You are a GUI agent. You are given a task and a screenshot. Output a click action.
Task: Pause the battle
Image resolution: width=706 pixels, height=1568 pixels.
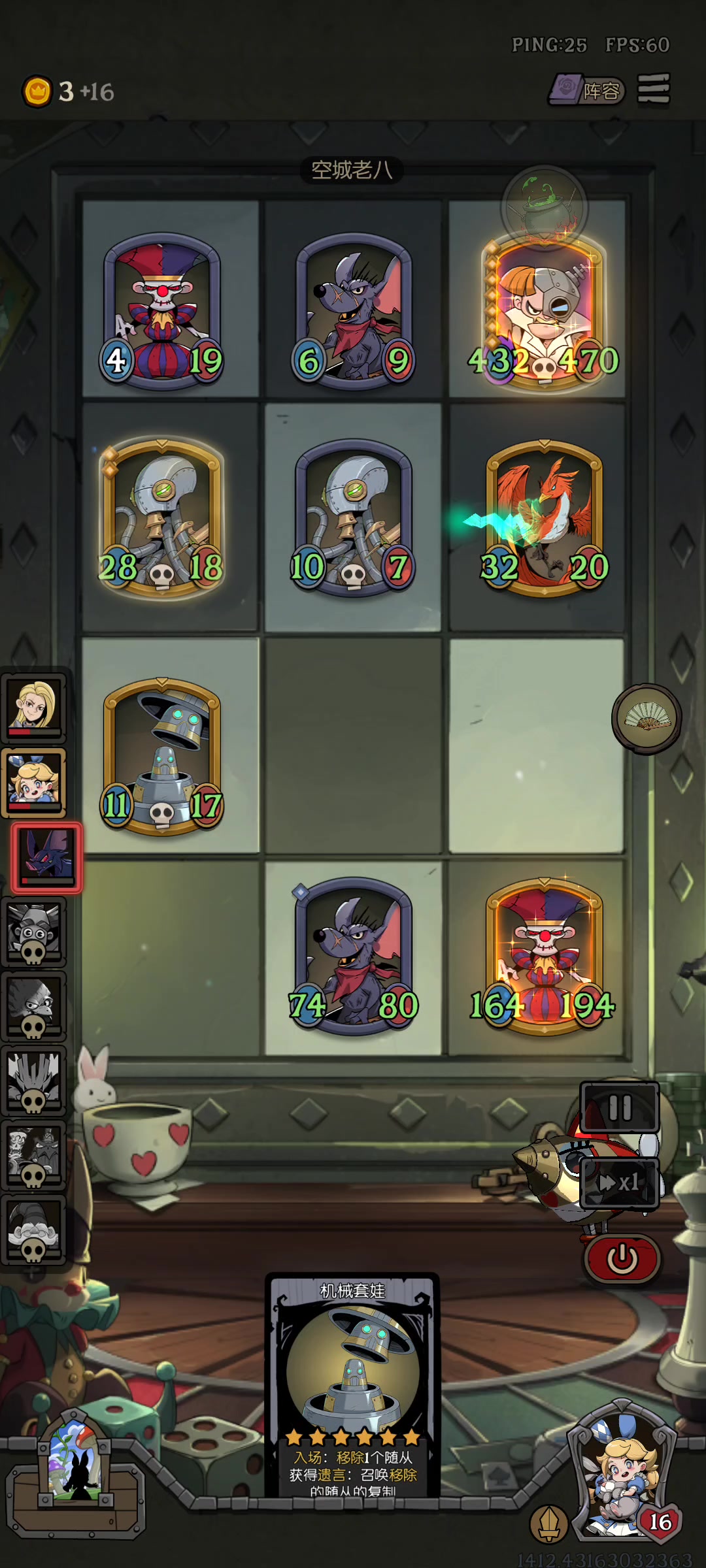click(x=620, y=1107)
